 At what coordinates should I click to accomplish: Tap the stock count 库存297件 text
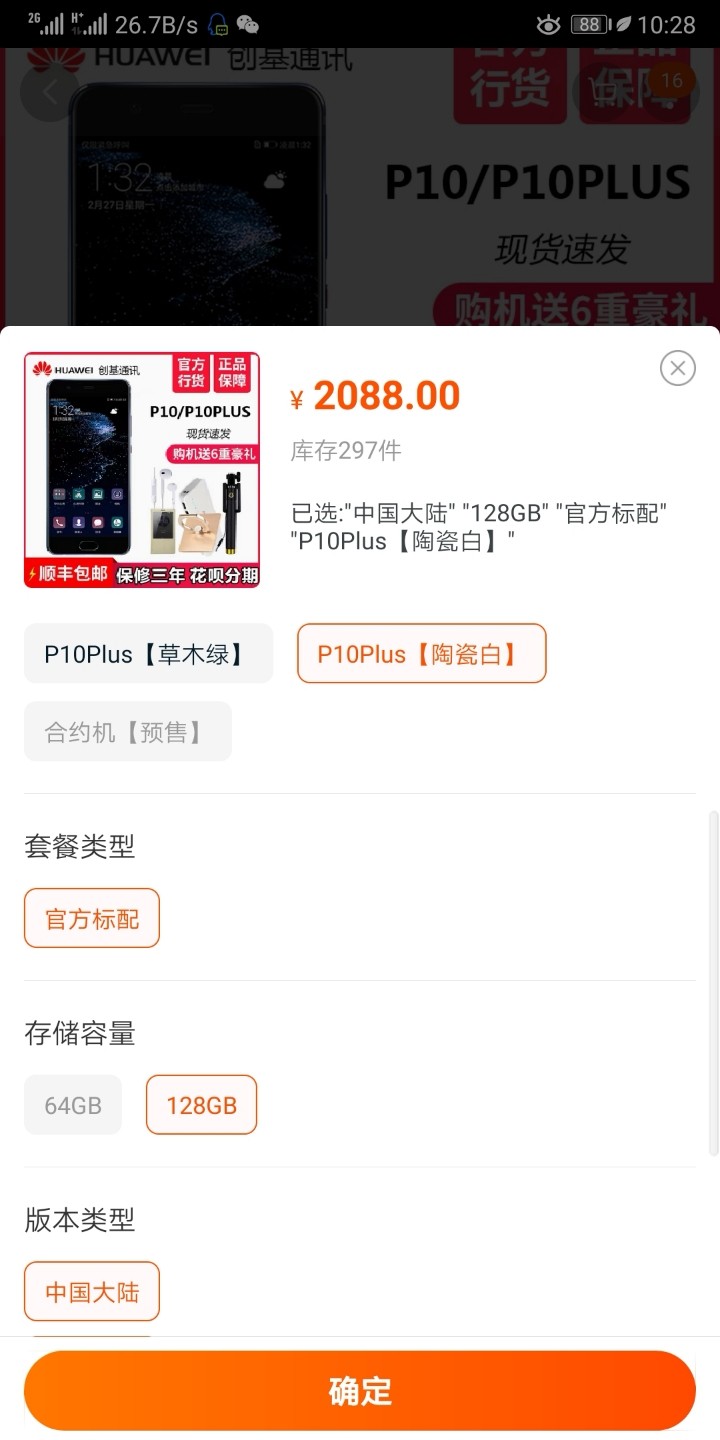point(344,450)
